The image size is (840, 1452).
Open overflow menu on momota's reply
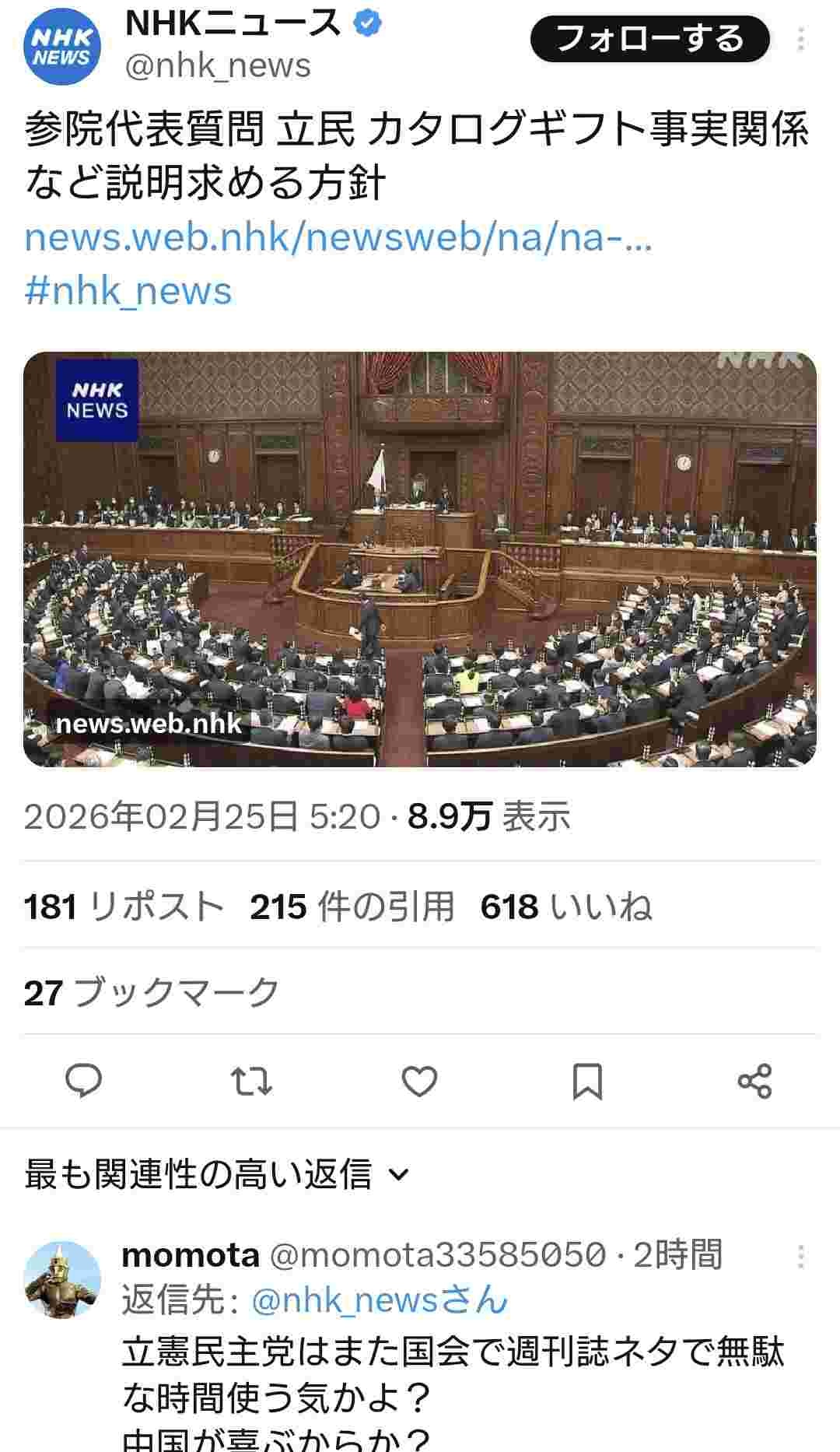[801, 1256]
